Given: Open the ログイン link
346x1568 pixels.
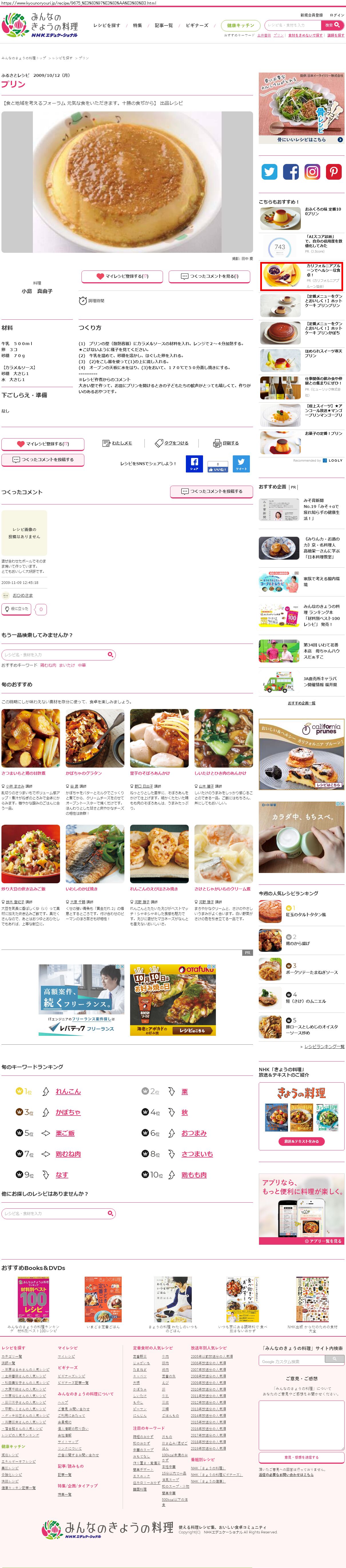Looking at the screenshot, I should [336, 15].
